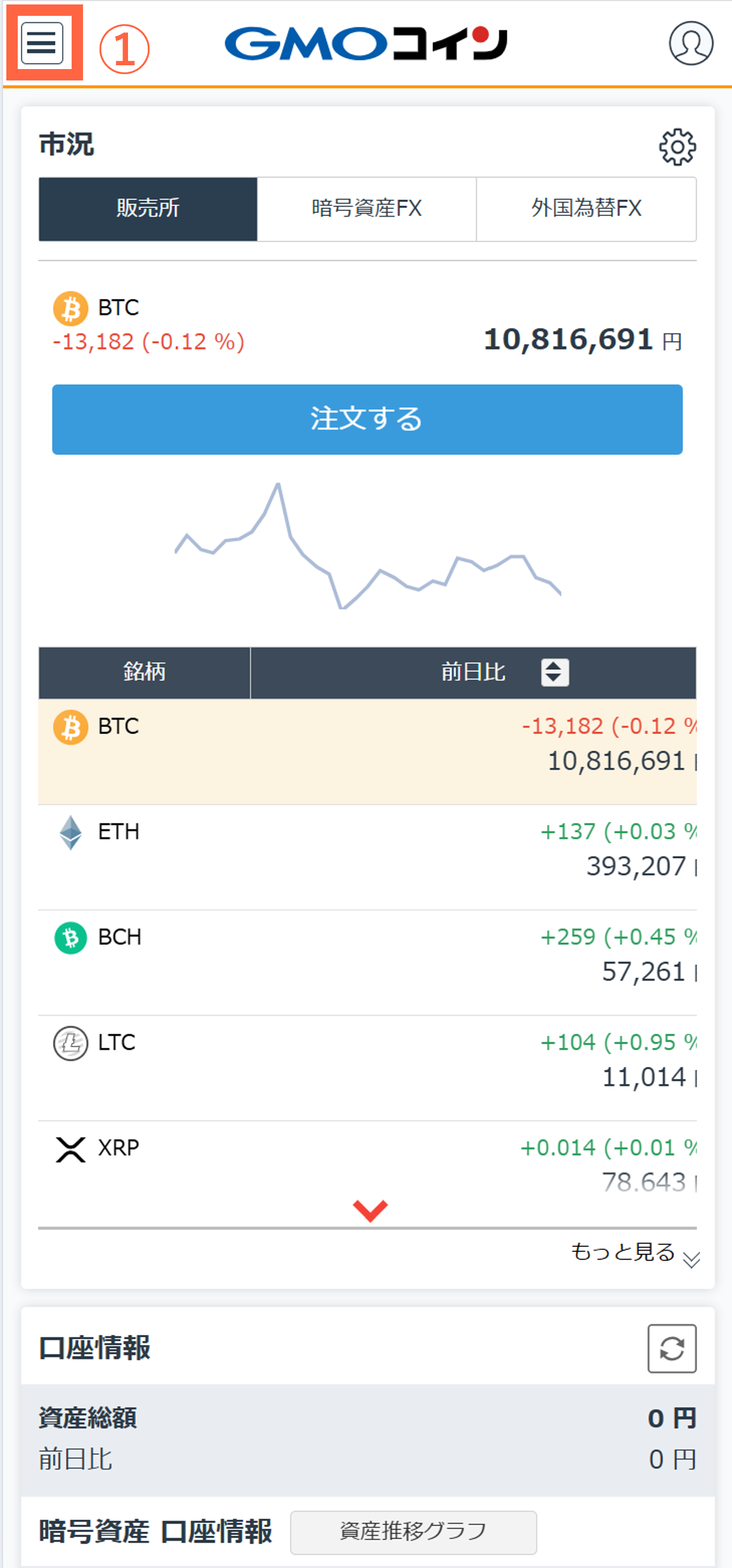
Task: Select the BCH row
Action: 367,963
